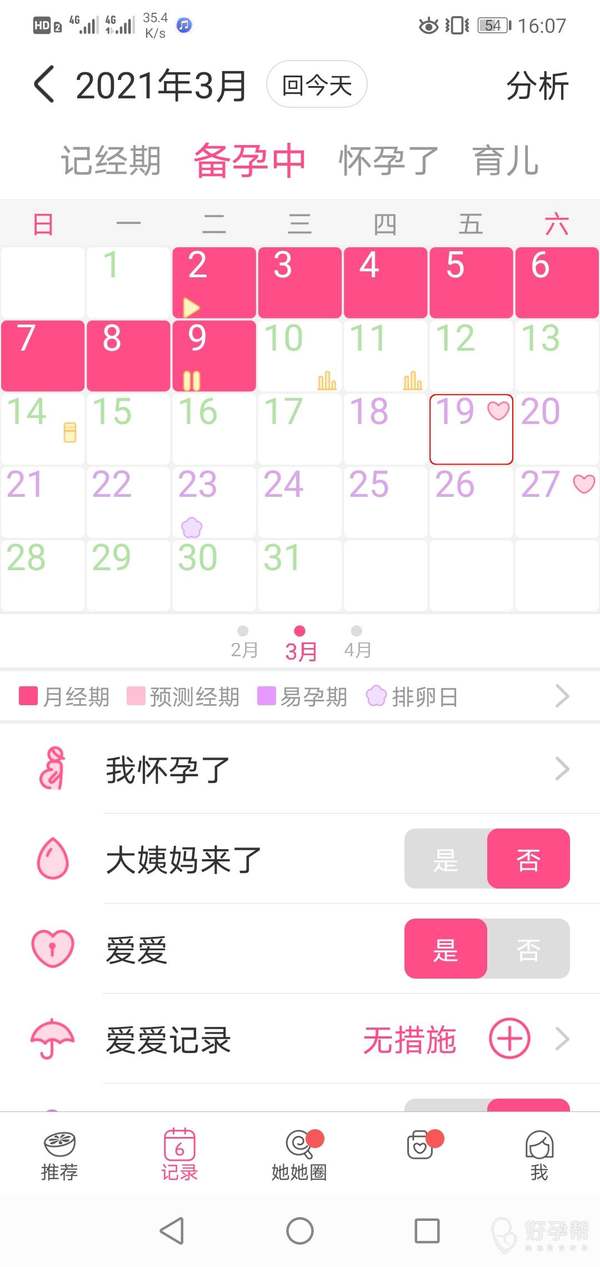Switch to 记经期 mode tab
600x1267 pixels.
110,161
